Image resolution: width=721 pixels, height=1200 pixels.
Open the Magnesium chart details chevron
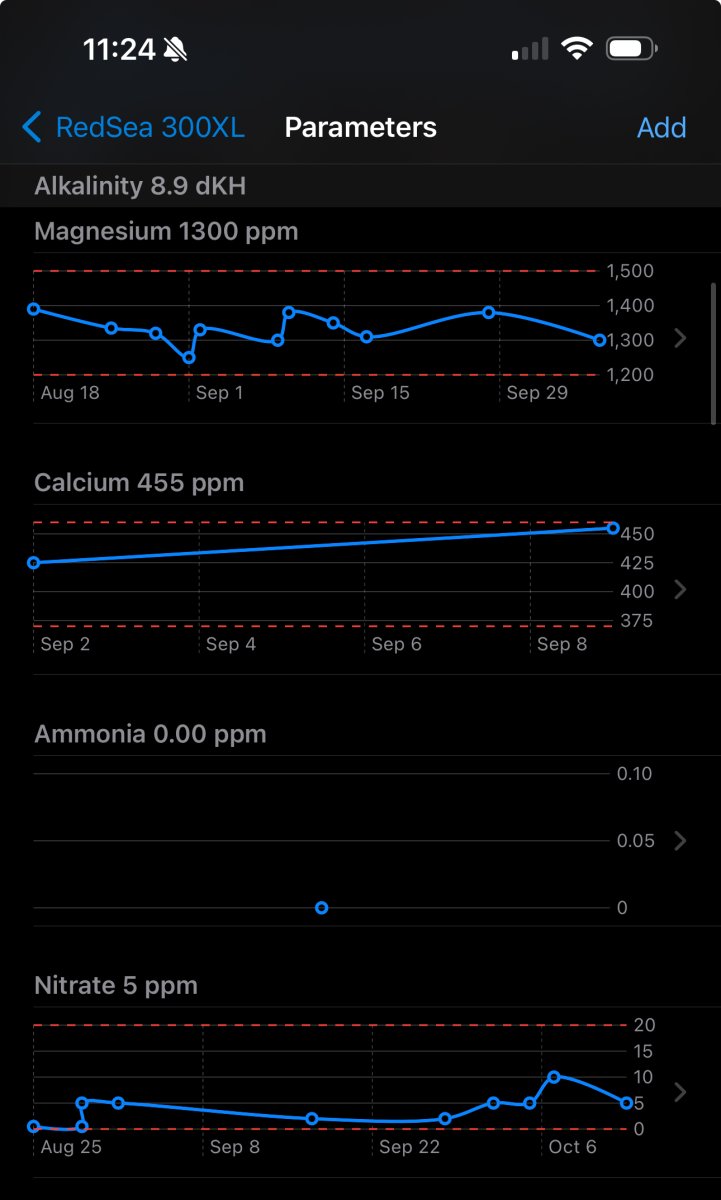point(681,338)
